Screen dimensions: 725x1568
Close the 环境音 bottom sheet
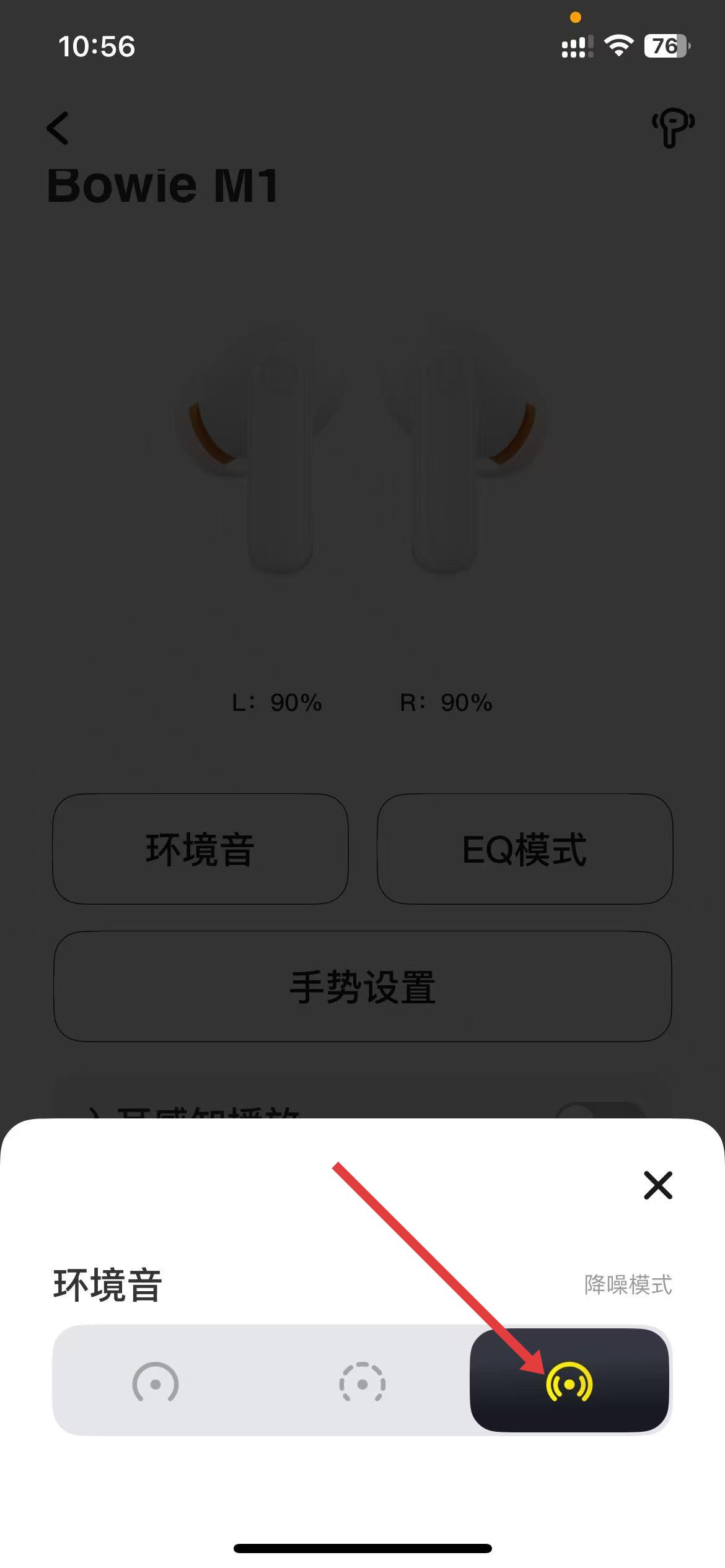tap(657, 1185)
